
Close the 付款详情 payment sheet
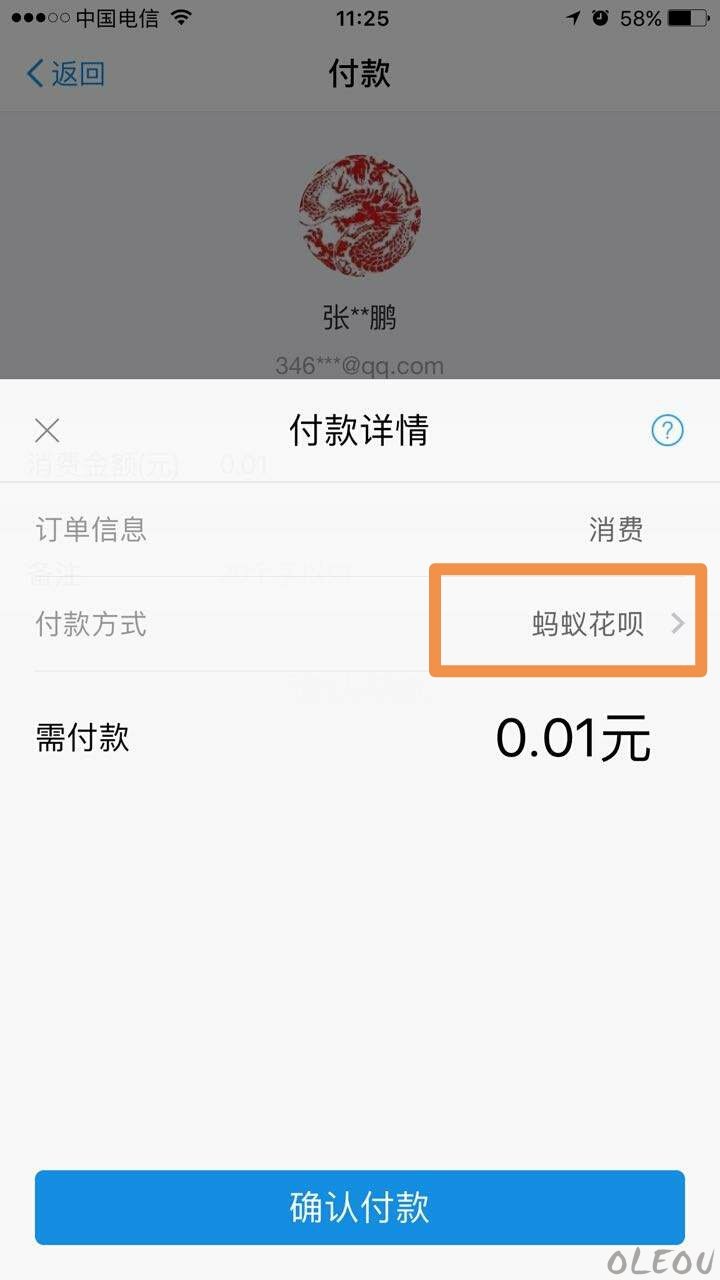[47, 431]
